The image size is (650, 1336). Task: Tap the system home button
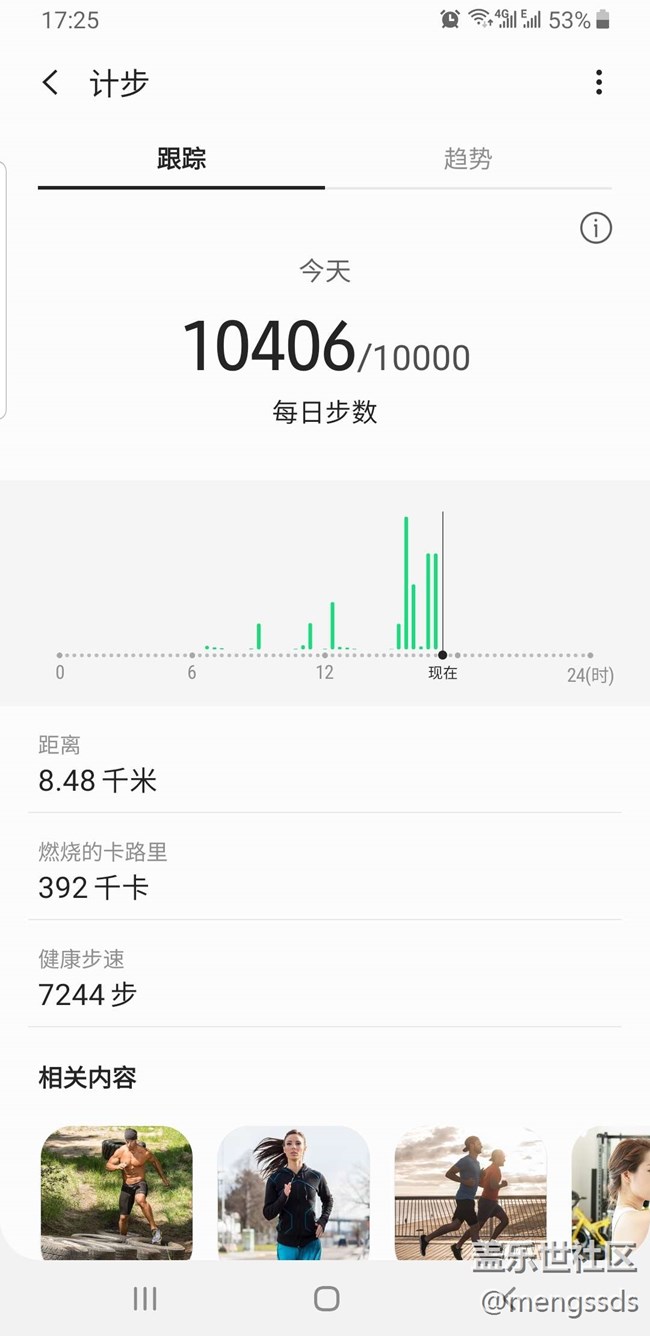click(x=326, y=1298)
